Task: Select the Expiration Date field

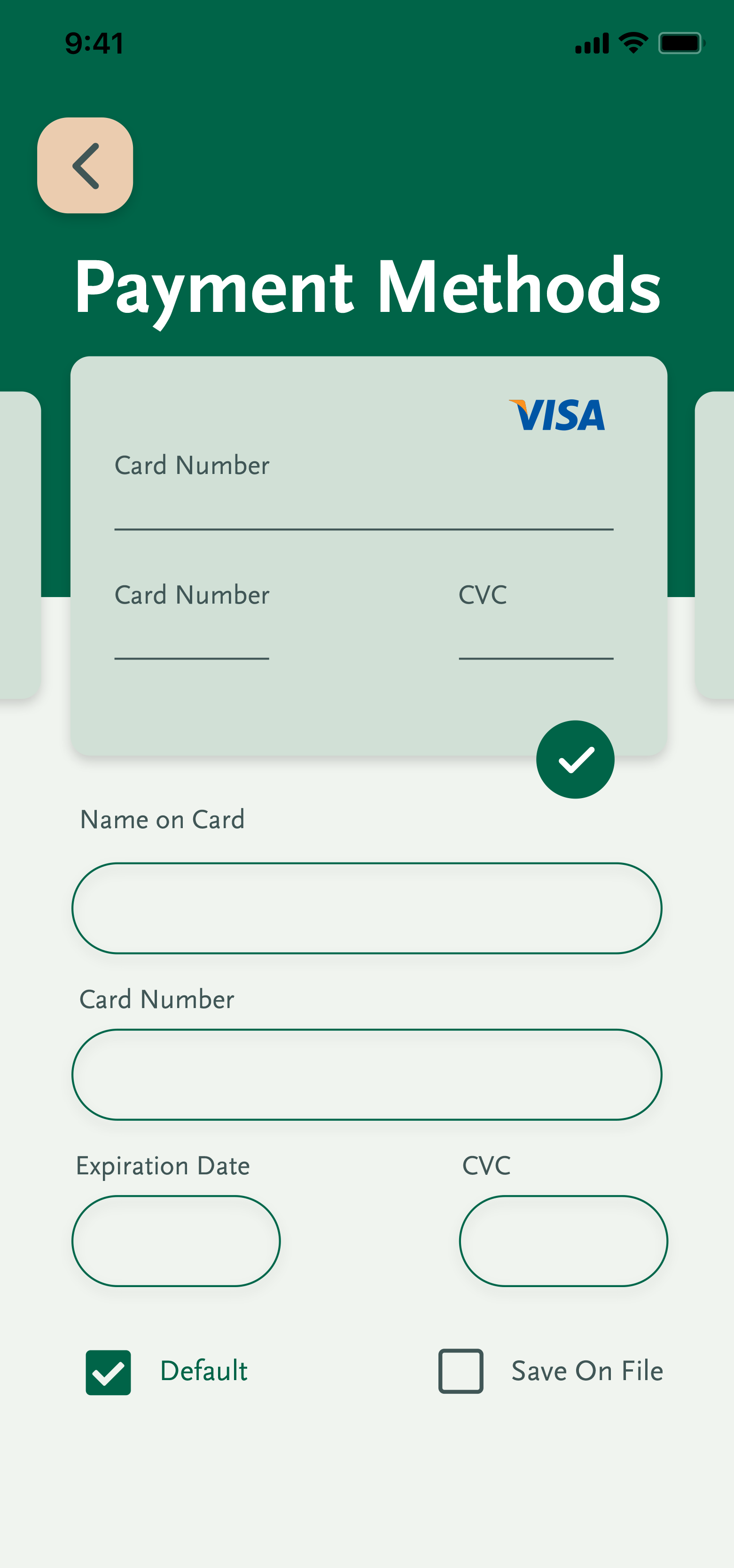Action: (x=176, y=1241)
